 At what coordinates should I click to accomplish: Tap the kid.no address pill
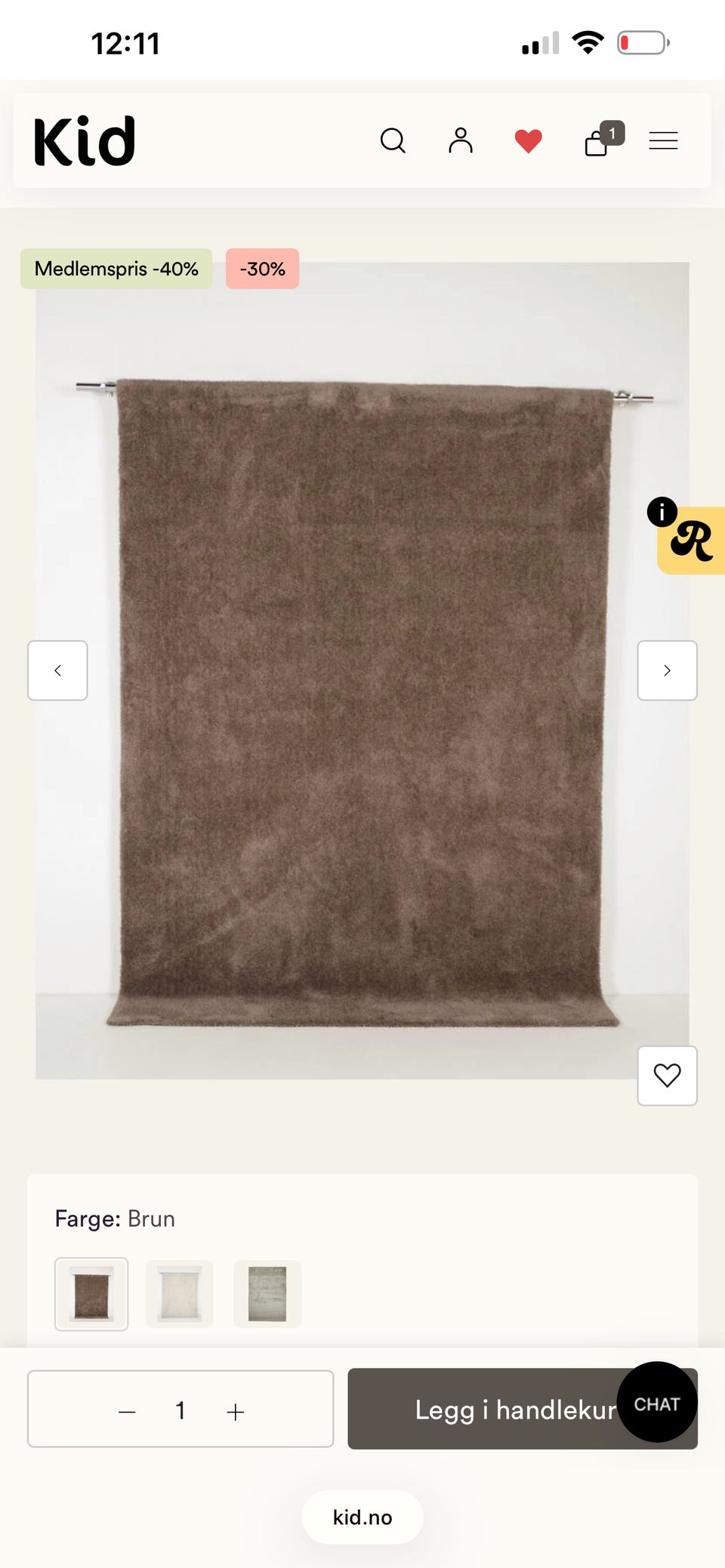(x=362, y=1517)
